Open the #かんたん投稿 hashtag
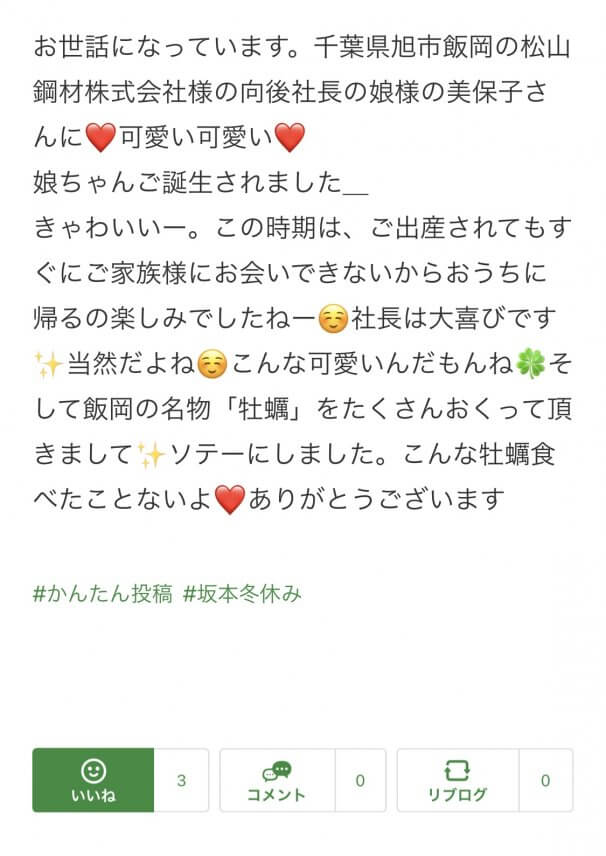 pos(102,593)
